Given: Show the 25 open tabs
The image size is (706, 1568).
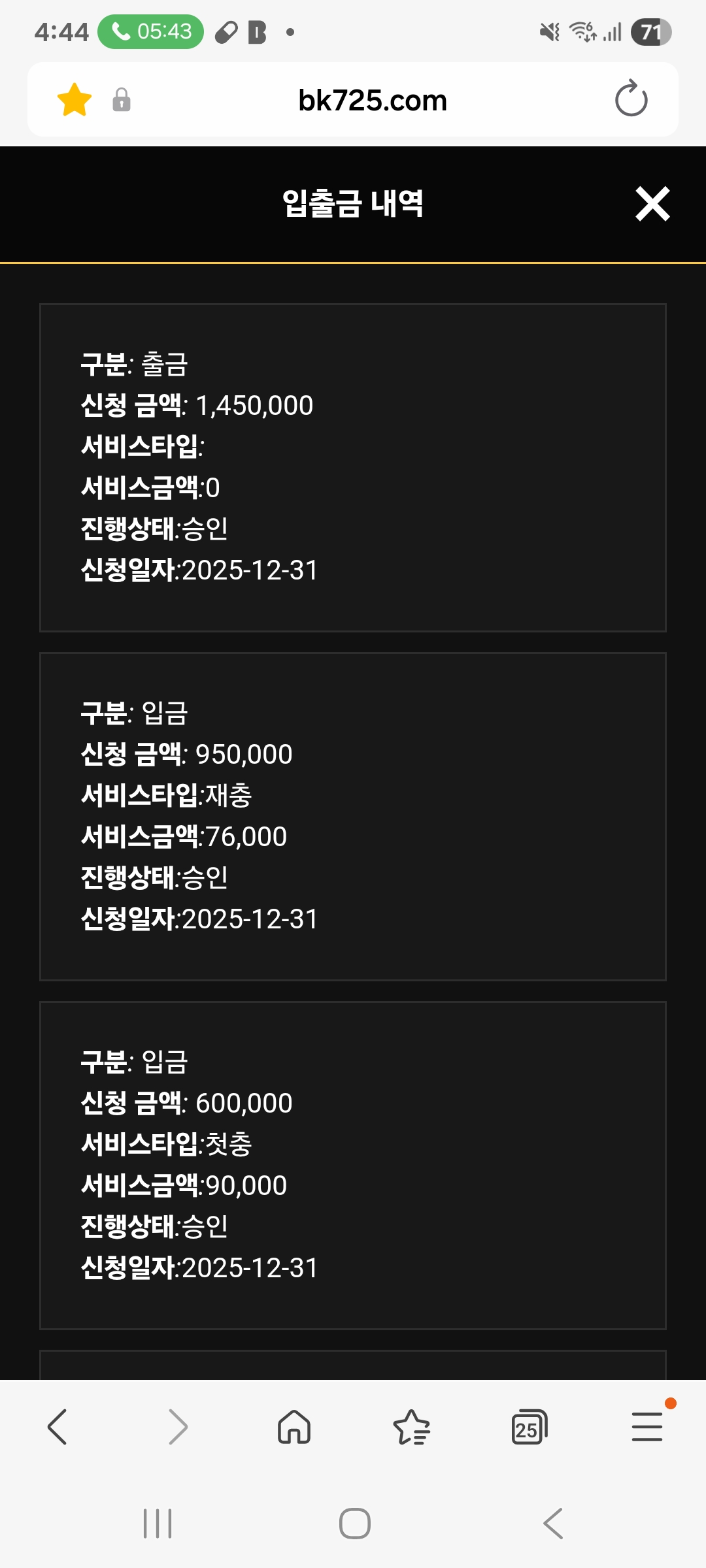Looking at the screenshot, I should [x=529, y=1426].
